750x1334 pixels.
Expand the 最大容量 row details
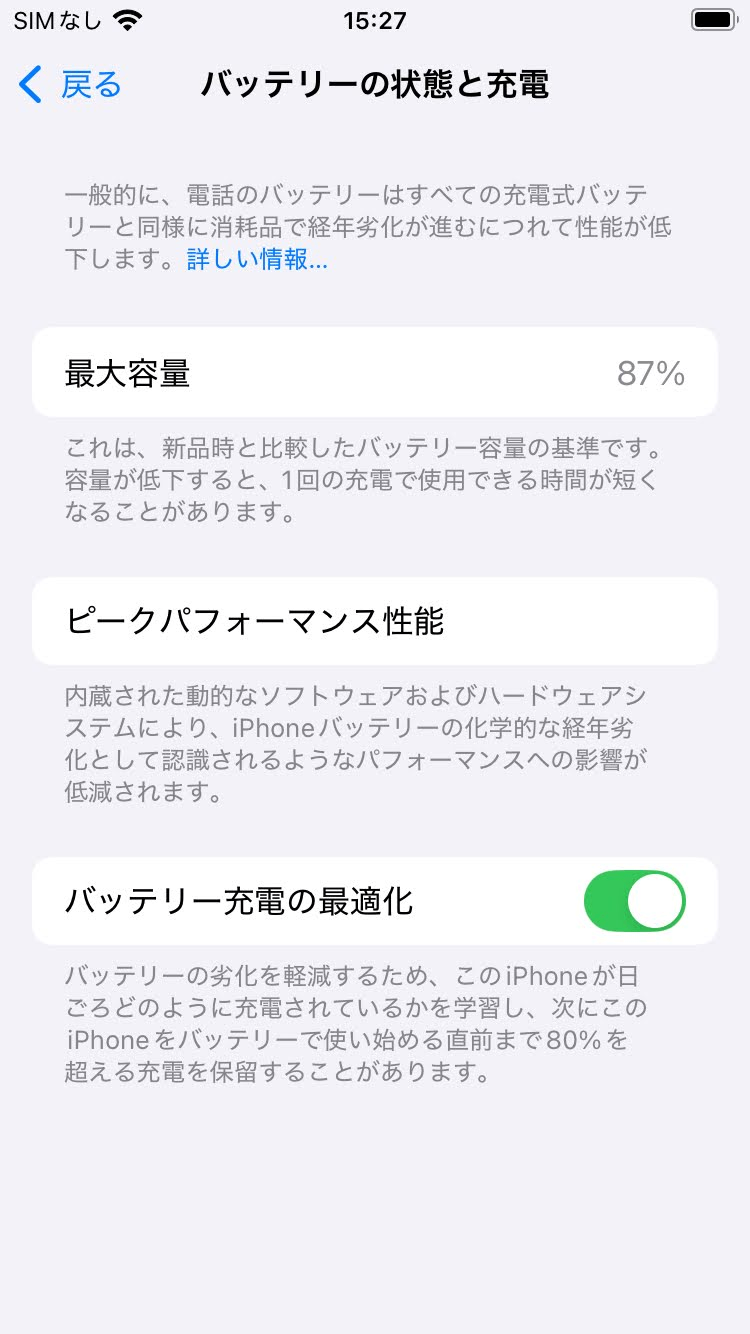click(x=375, y=372)
